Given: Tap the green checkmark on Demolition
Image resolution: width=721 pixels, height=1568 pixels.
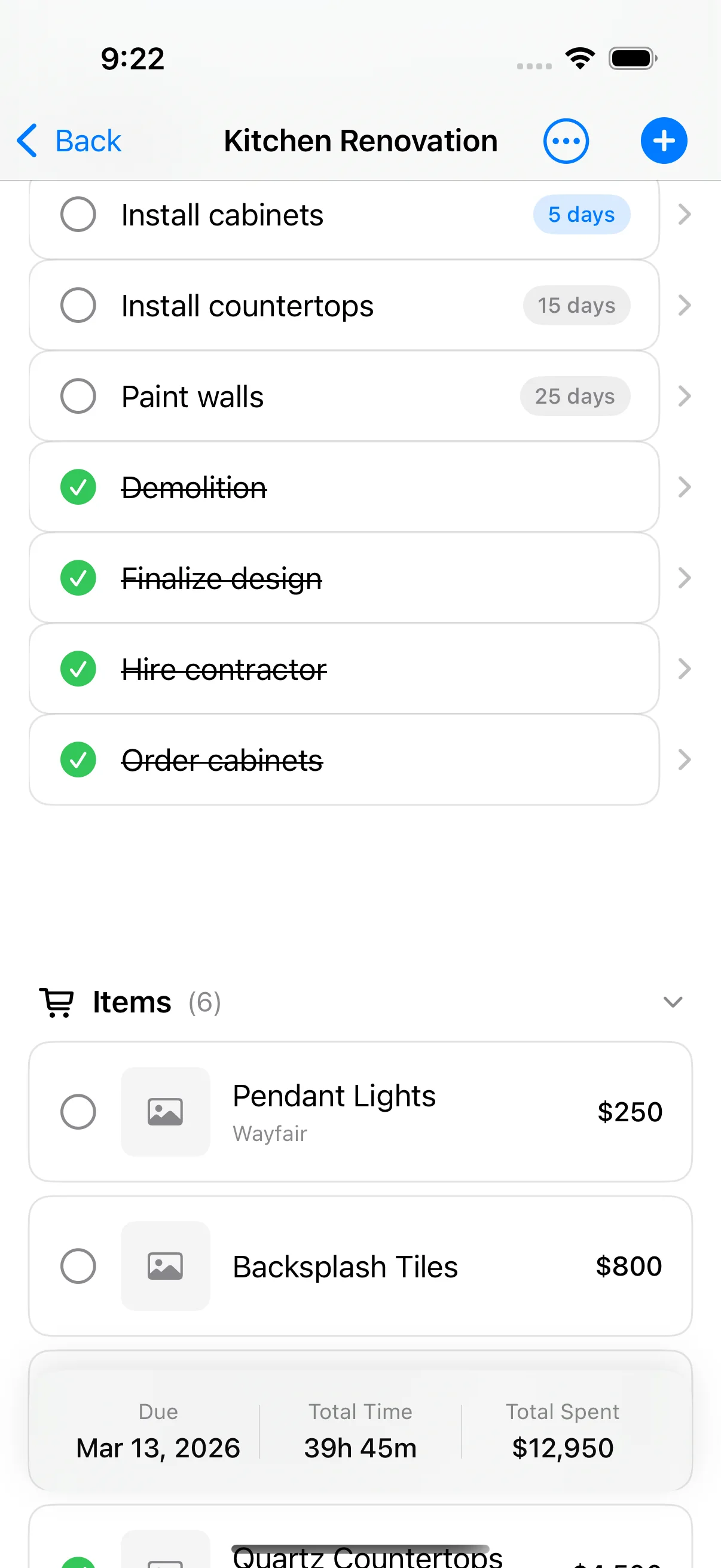Looking at the screenshot, I should (78, 487).
